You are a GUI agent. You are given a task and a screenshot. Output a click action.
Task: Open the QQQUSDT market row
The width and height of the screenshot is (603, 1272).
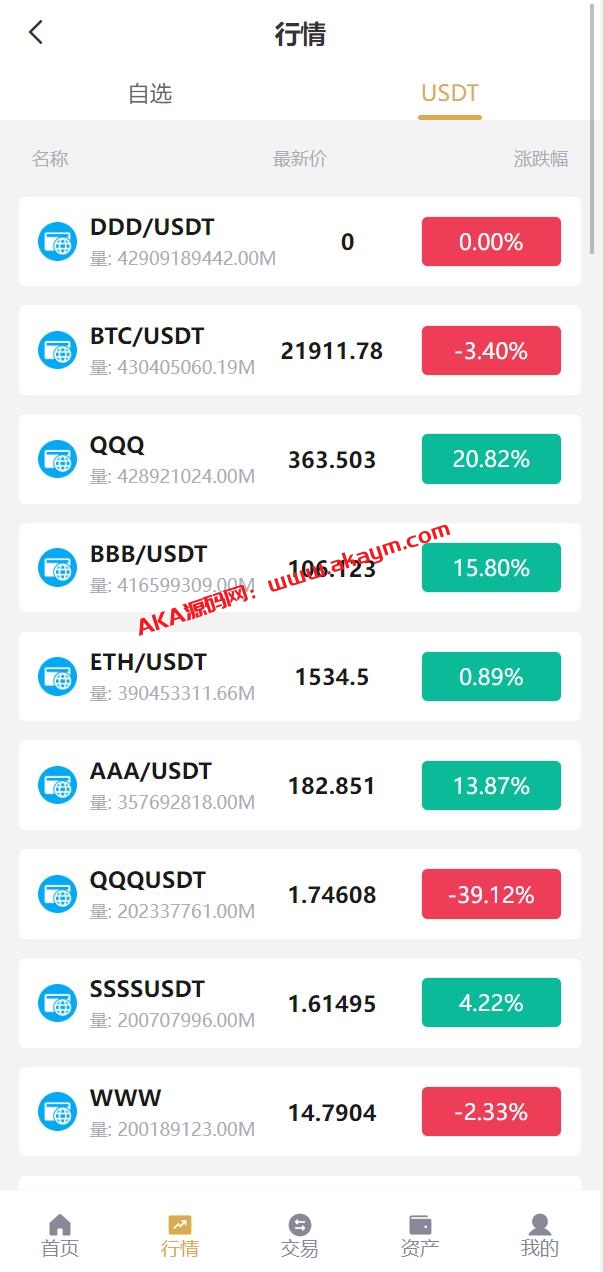[x=299, y=895]
